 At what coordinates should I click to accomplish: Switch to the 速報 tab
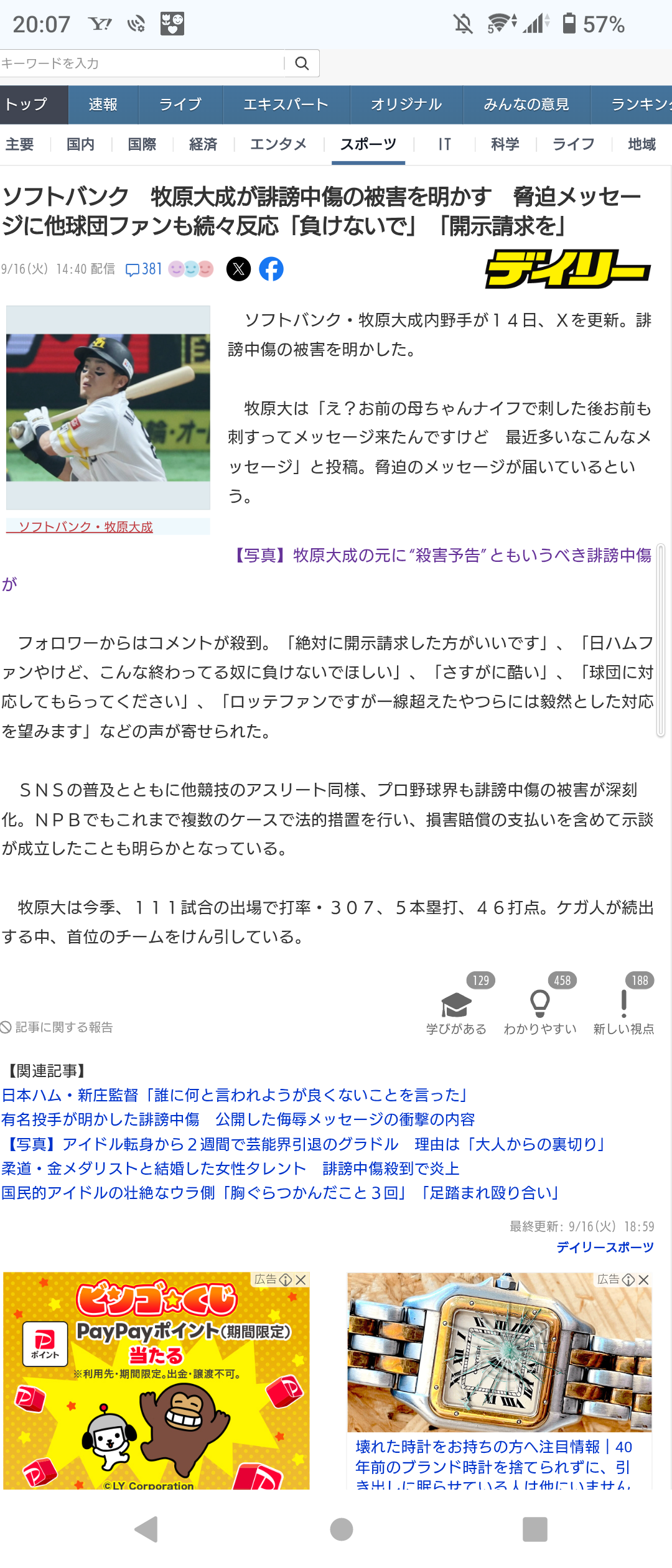click(103, 105)
